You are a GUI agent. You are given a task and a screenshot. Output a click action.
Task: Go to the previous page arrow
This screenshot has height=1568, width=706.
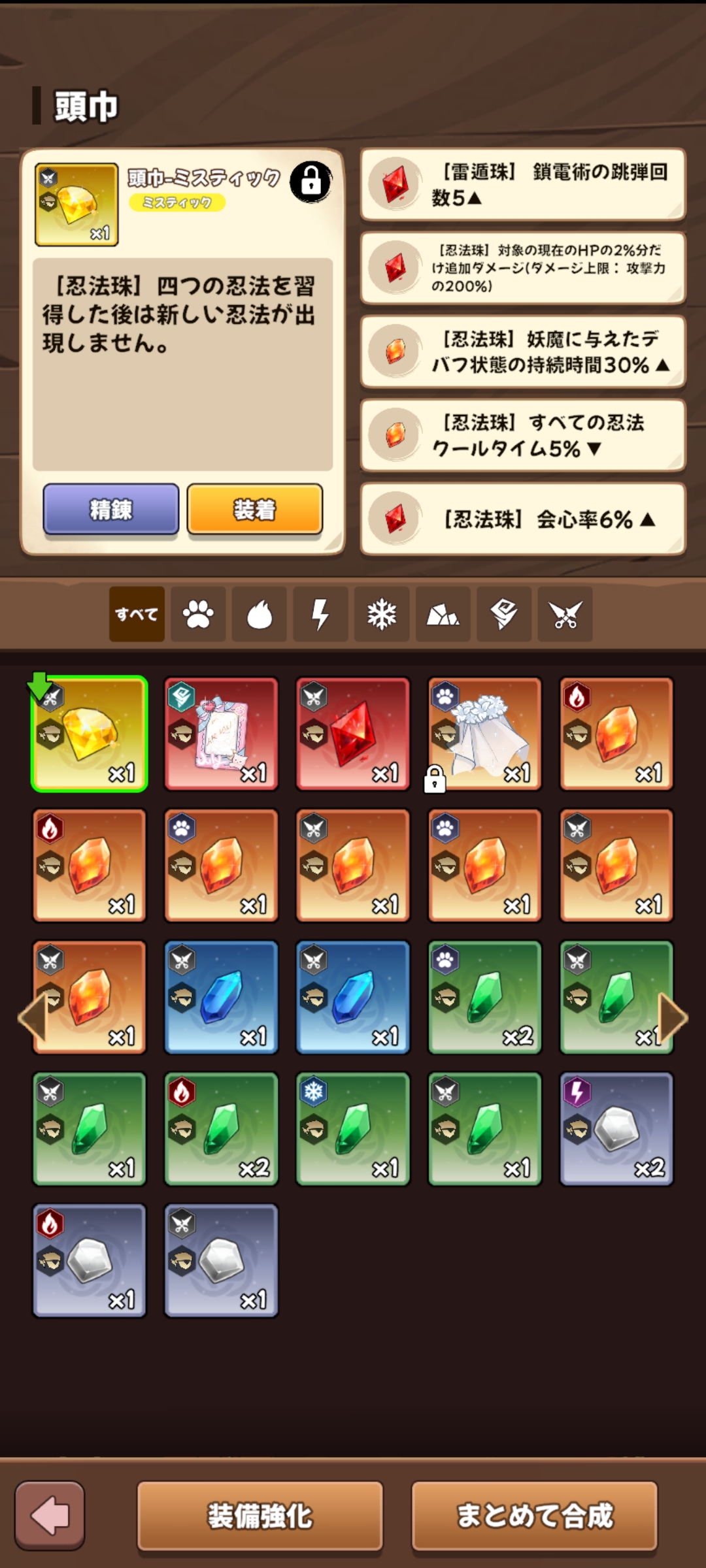pyautogui.click(x=33, y=1017)
